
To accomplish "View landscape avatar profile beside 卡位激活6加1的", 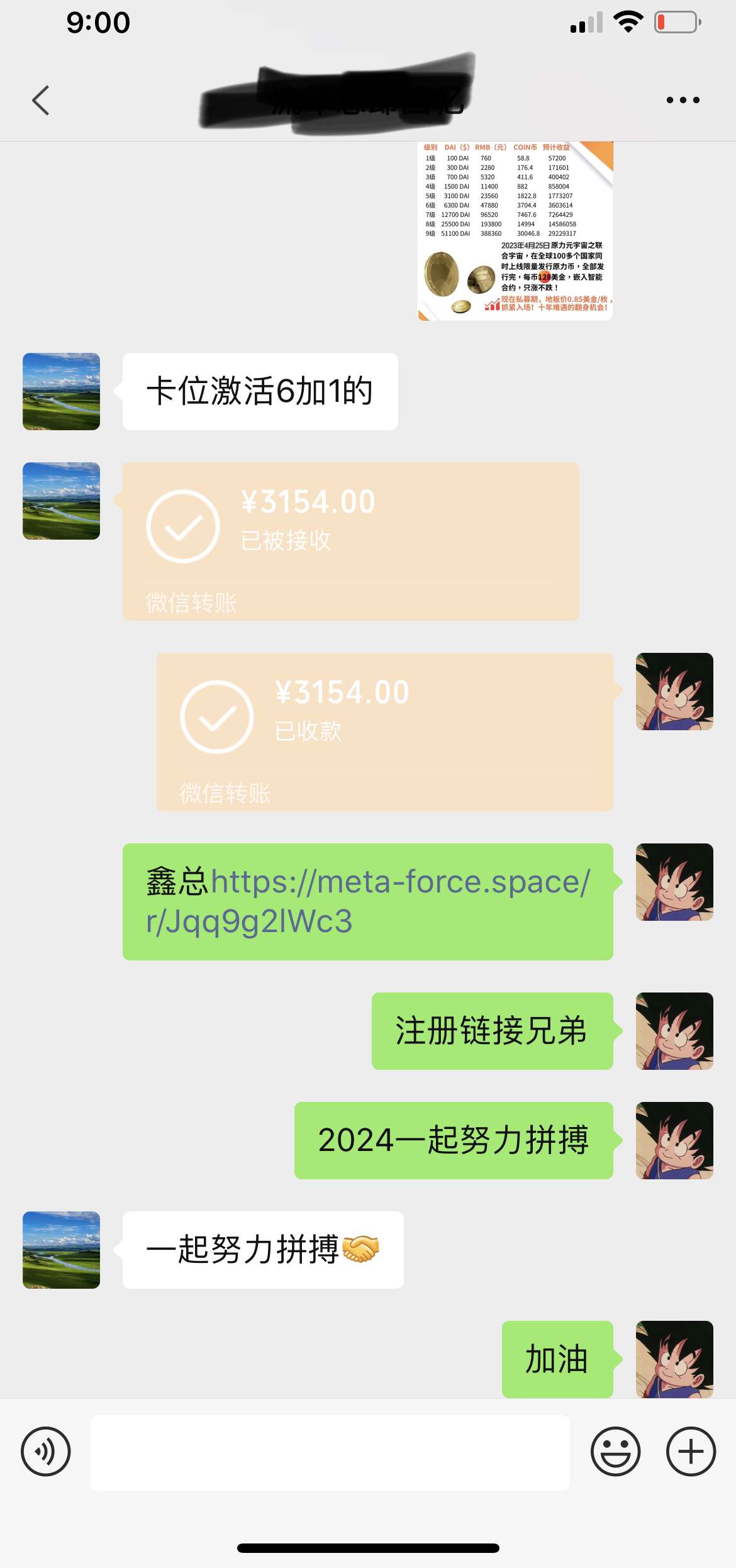I will [x=61, y=391].
